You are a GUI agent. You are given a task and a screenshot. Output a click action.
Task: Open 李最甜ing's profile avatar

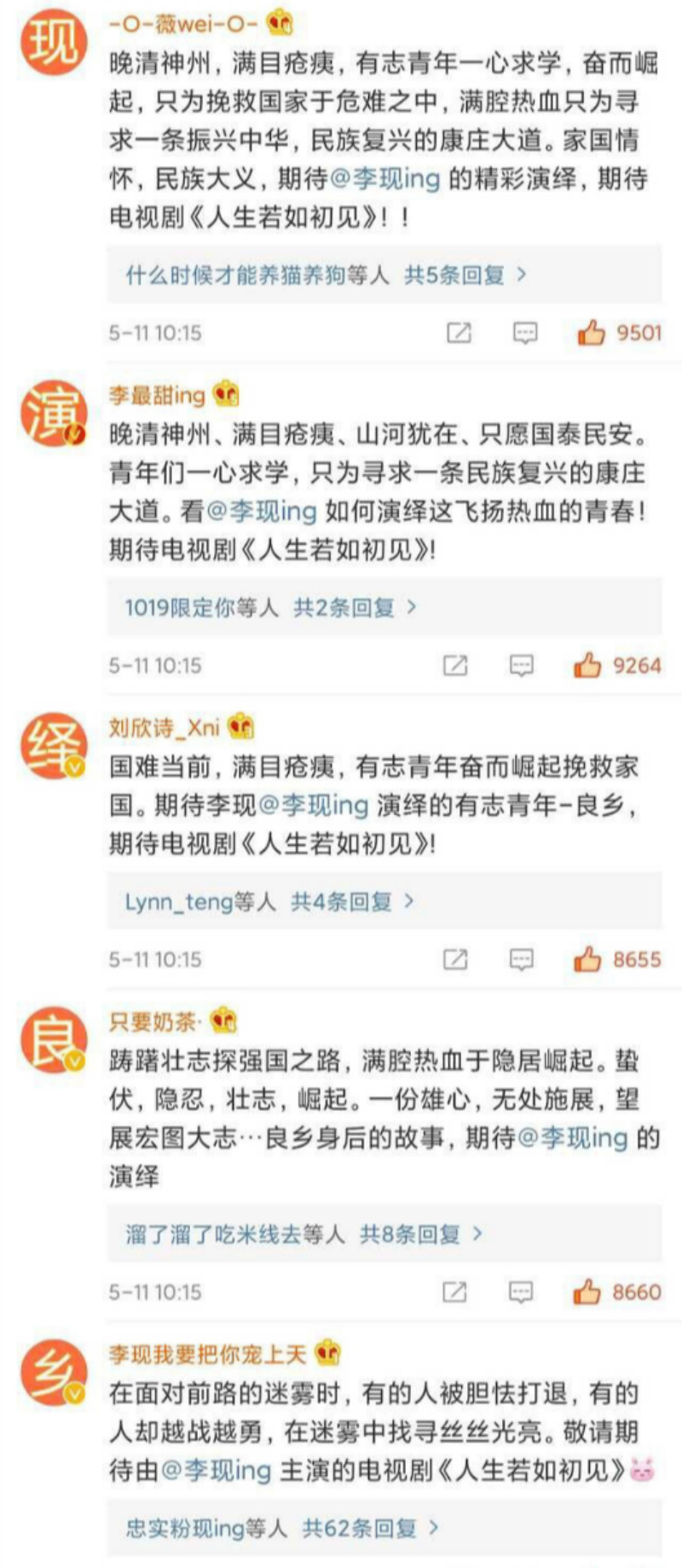point(53,414)
